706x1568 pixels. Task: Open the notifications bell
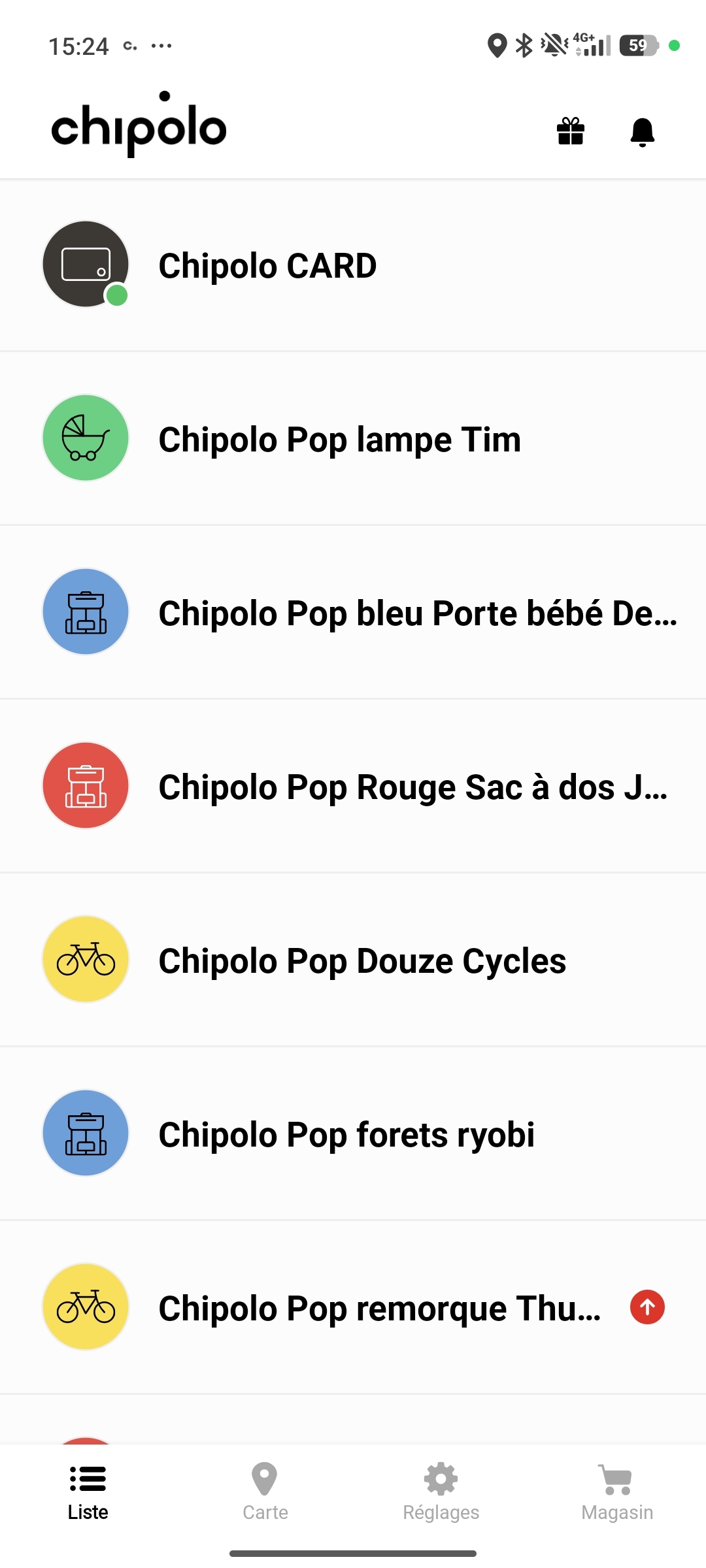tap(643, 132)
